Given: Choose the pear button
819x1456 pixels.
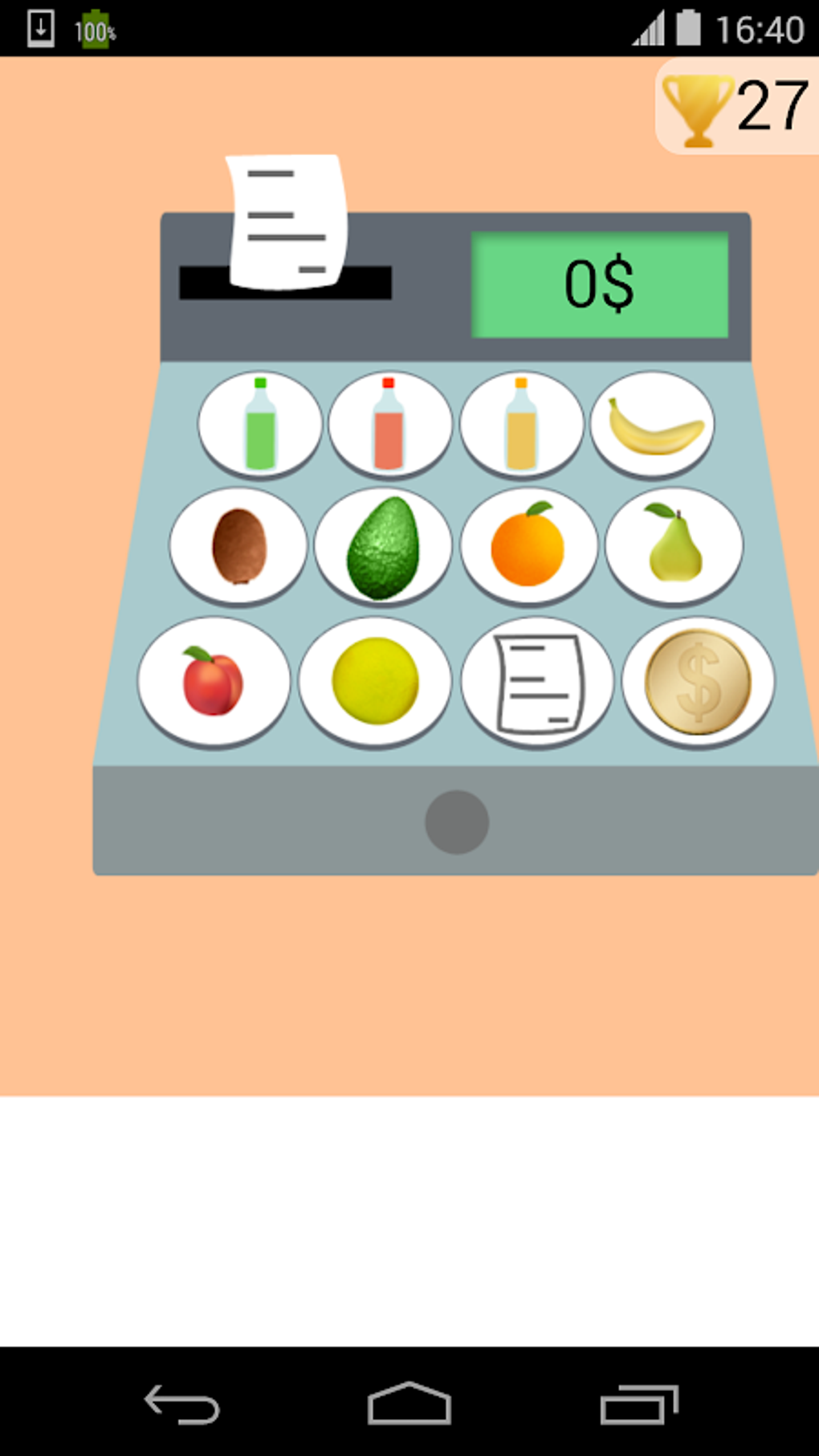Looking at the screenshot, I should [674, 546].
